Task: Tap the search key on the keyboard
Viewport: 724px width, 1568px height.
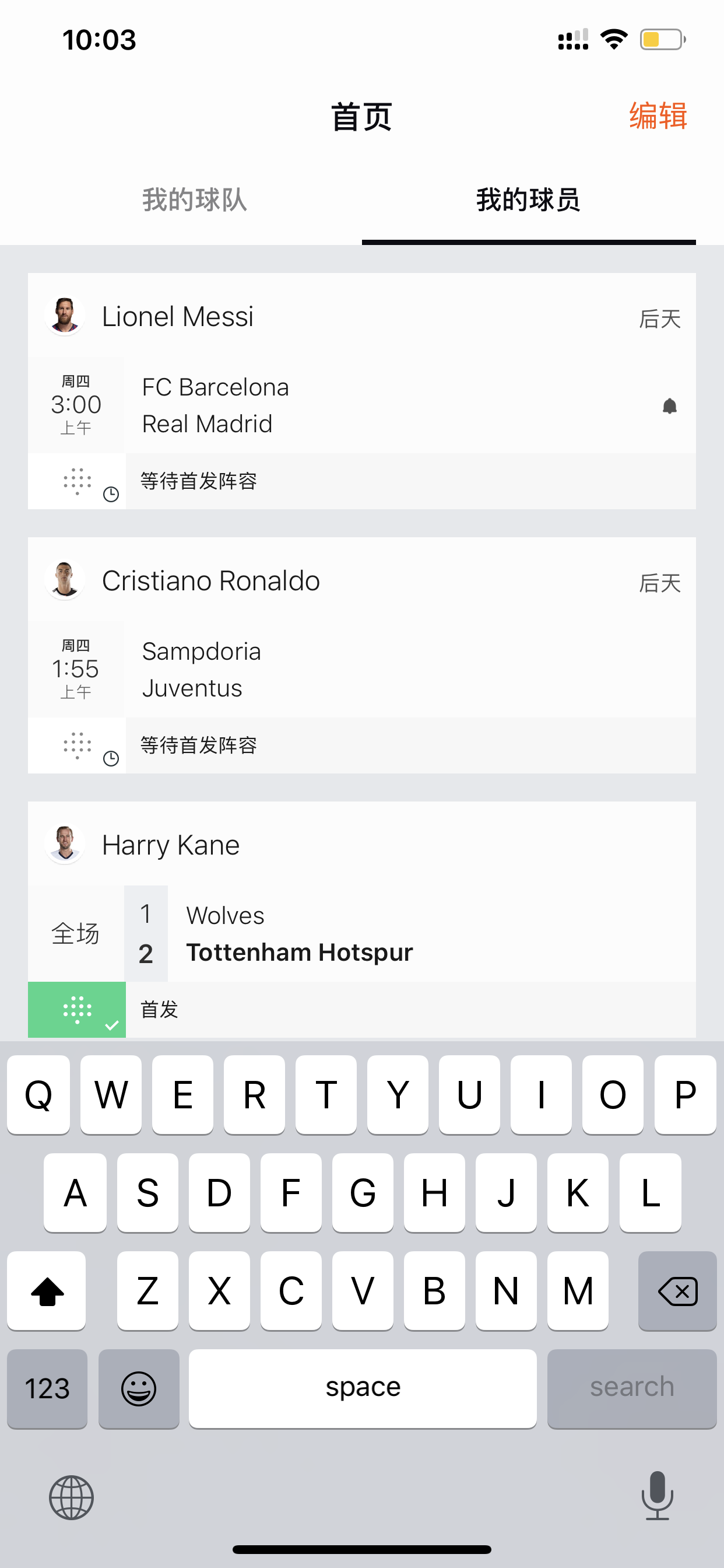Action: tap(631, 1388)
